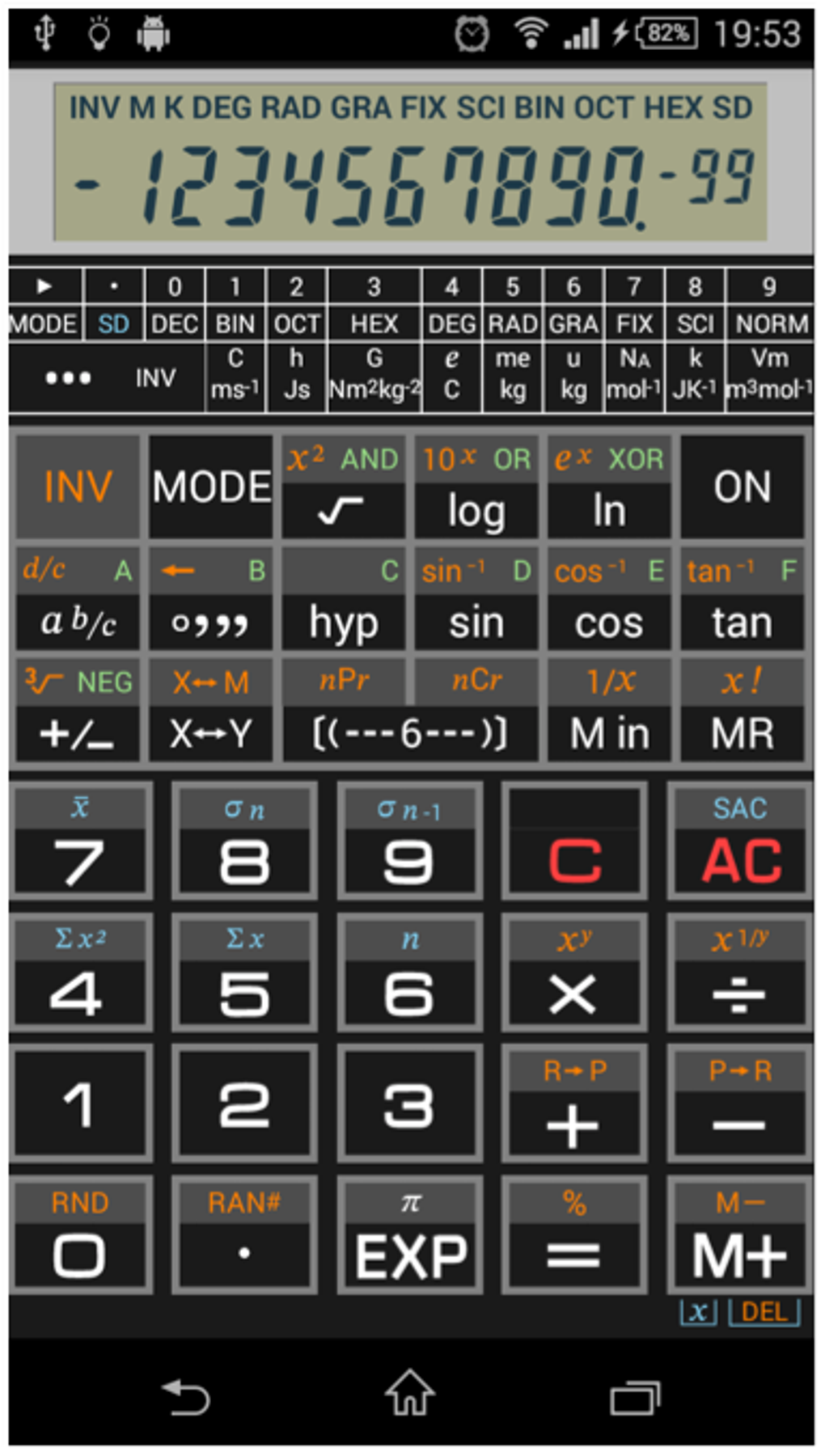
Task: Calculate the square root
Action: (343, 511)
